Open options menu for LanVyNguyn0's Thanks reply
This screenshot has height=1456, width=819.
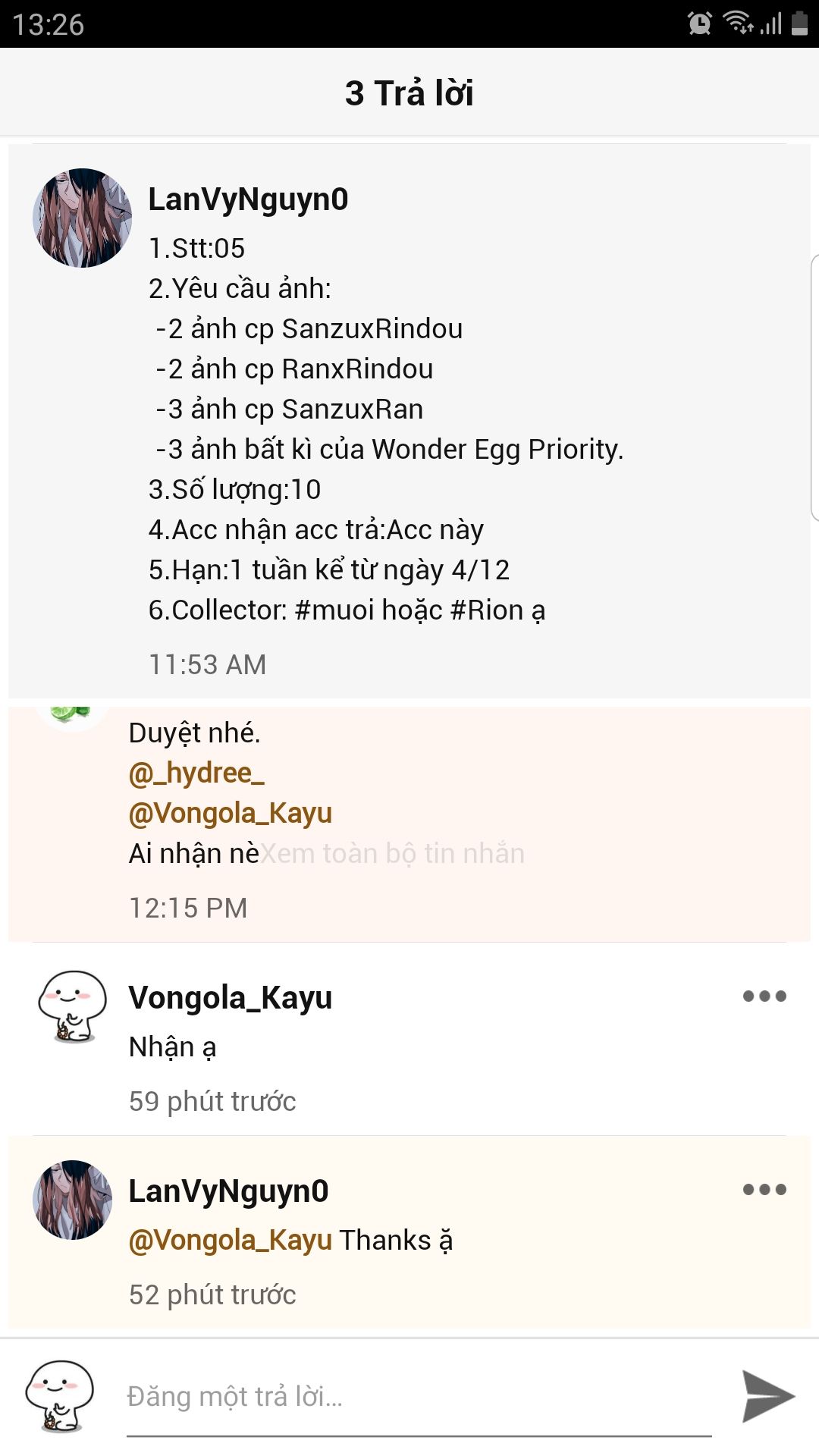(x=764, y=1190)
